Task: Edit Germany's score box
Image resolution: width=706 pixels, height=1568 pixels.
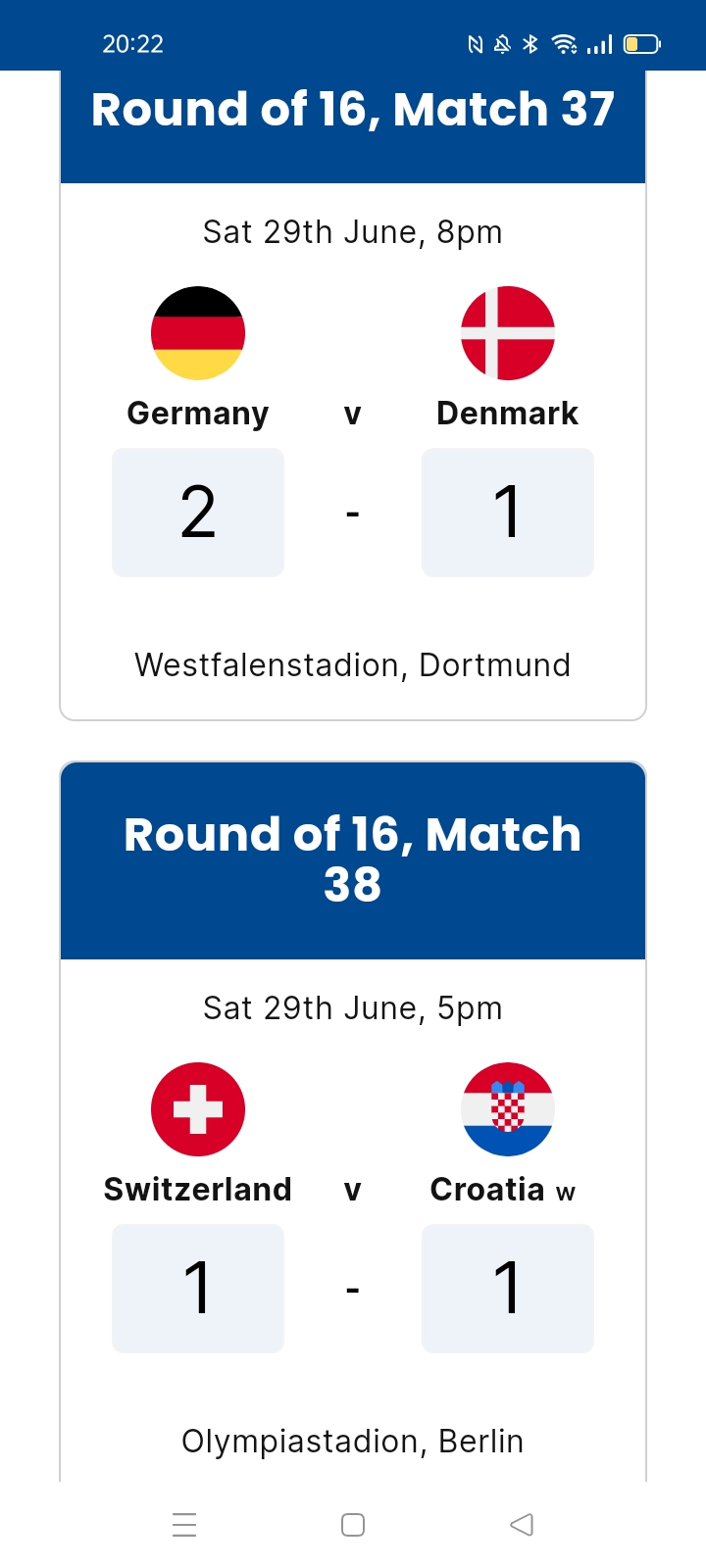Action: (198, 513)
